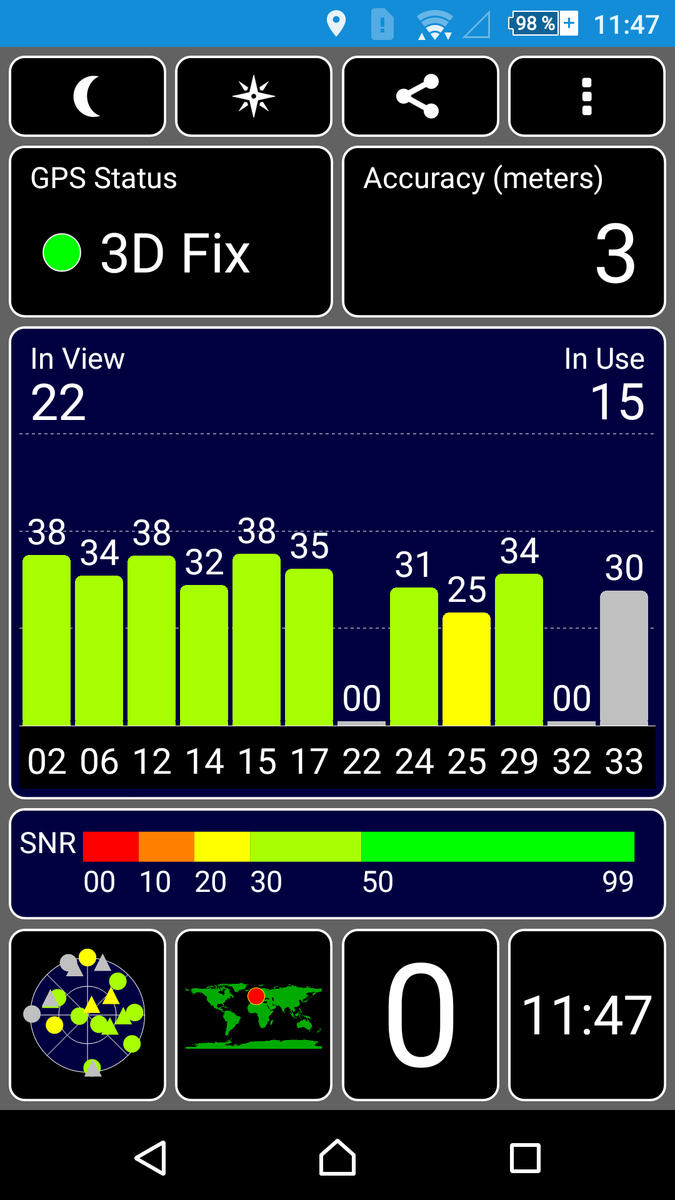Image resolution: width=675 pixels, height=1200 pixels.
Task: Open the world map tile
Action: tap(253, 1014)
